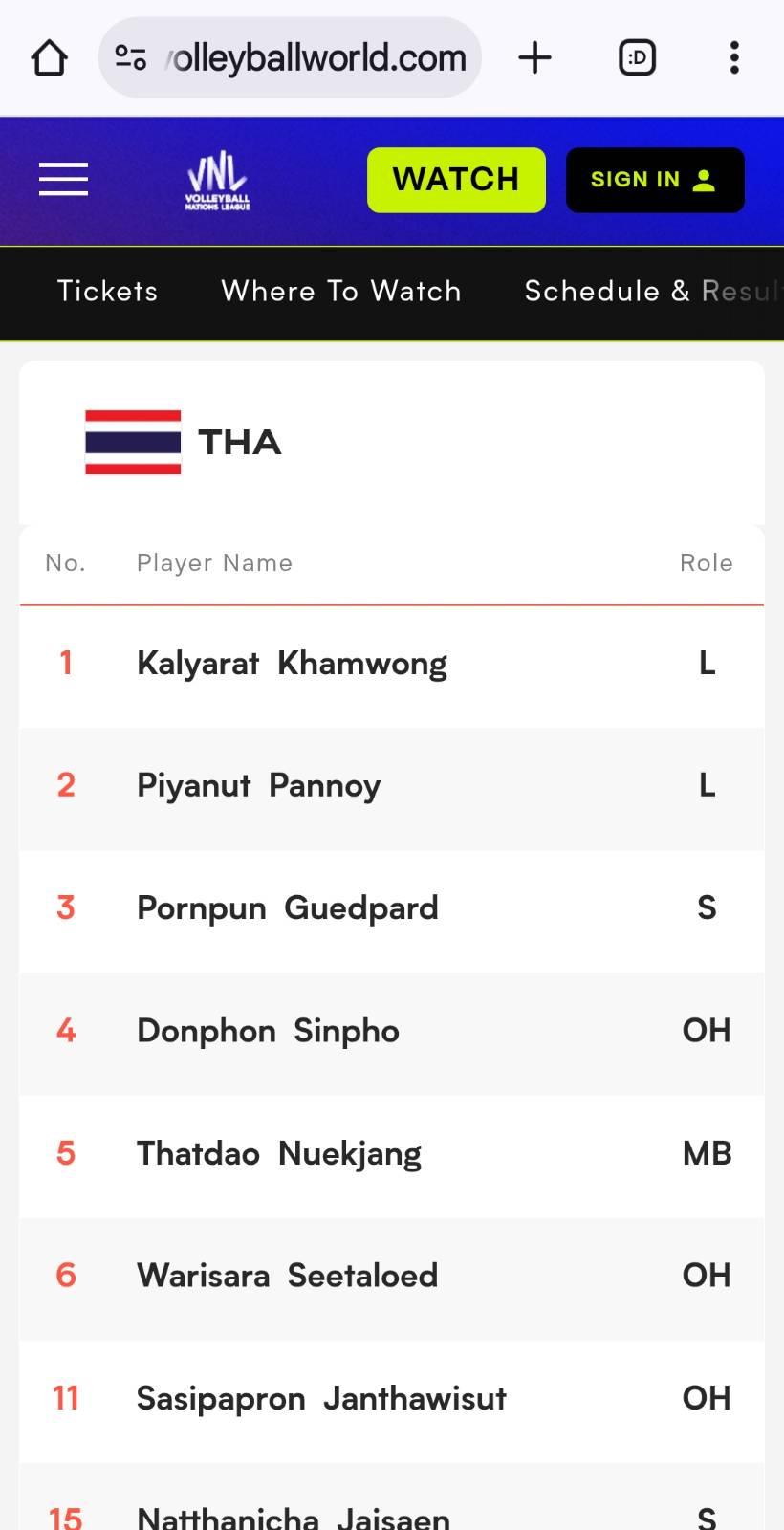The image size is (784, 1530).
Task: Open the site hamburger menu
Action: (x=63, y=180)
